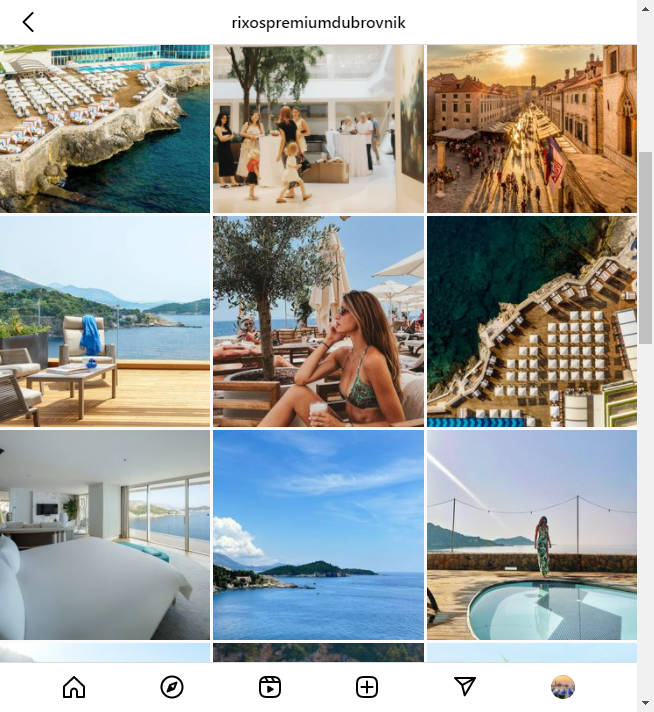Go back from rixospremiumdubrovnik profile
The height and width of the screenshot is (712, 654).
[x=28, y=22]
